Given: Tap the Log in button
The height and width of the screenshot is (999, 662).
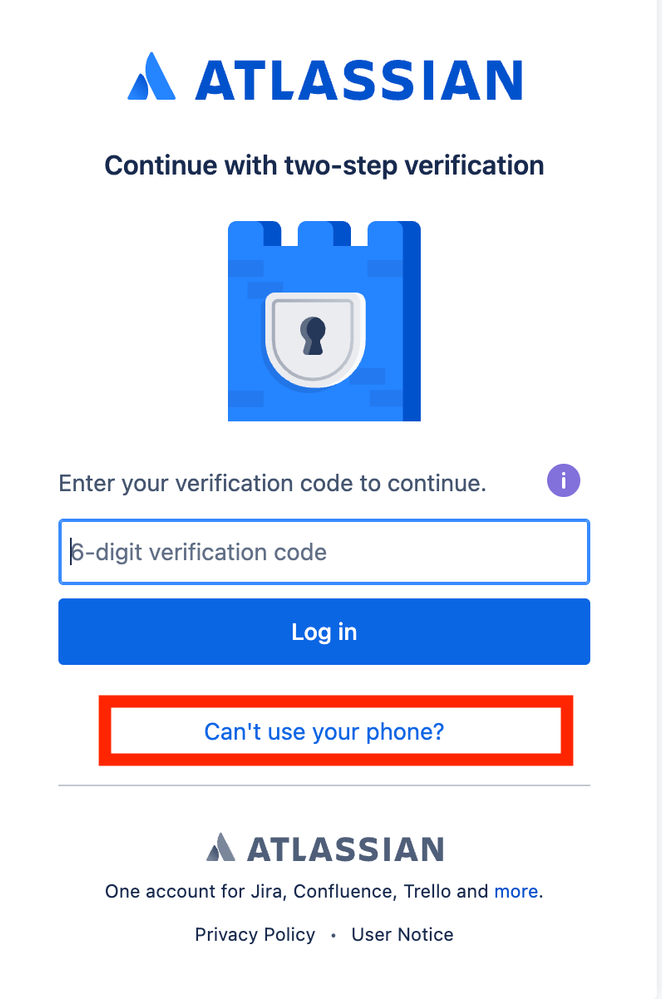Looking at the screenshot, I should click(x=324, y=632).
